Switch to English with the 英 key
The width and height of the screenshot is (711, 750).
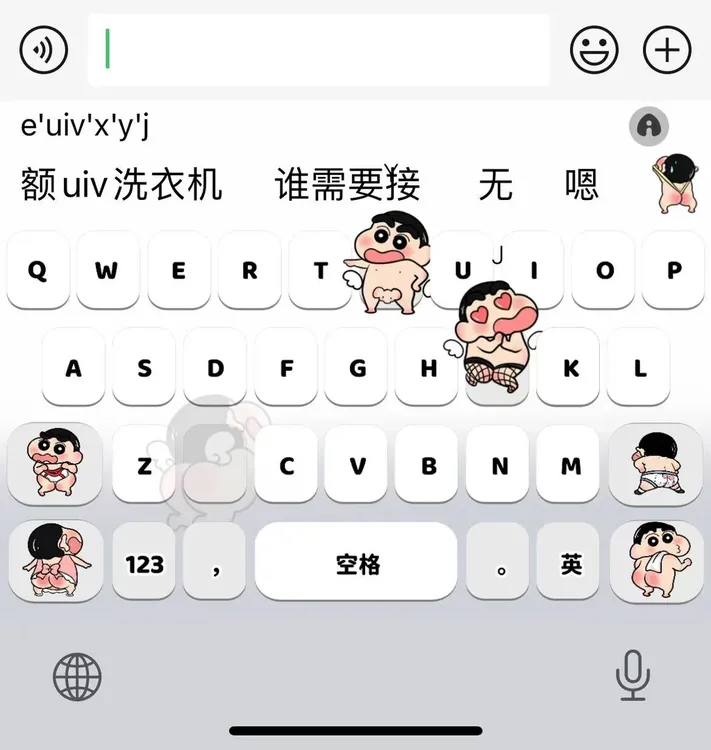(571, 563)
